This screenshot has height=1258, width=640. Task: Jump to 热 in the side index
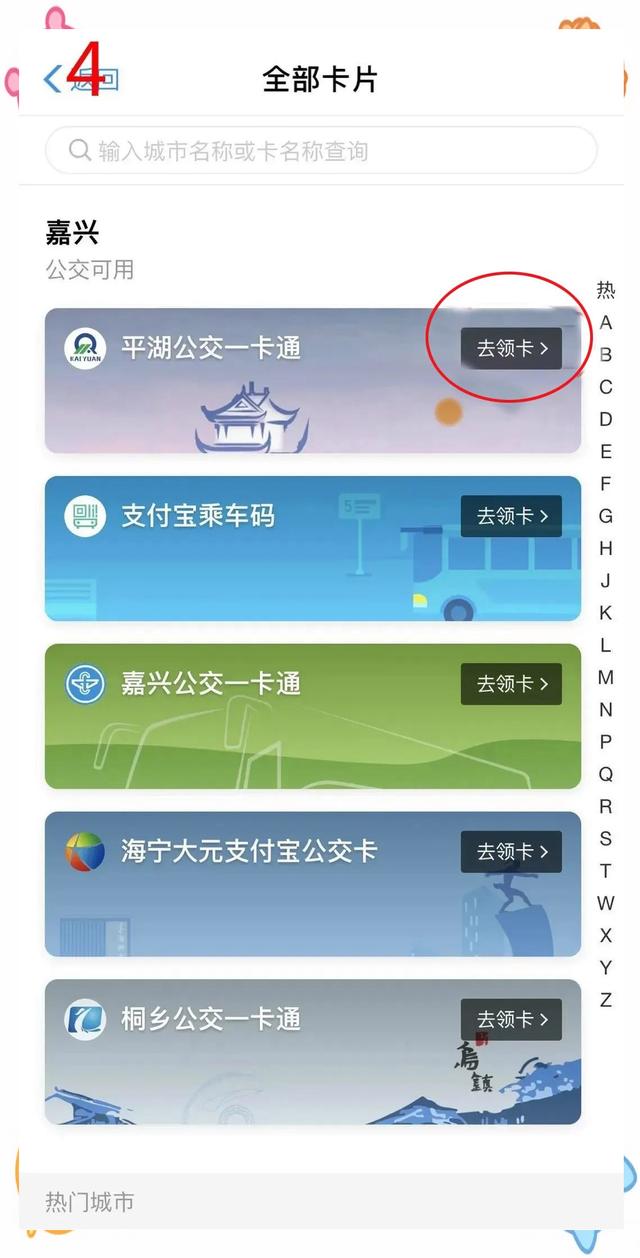606,290
